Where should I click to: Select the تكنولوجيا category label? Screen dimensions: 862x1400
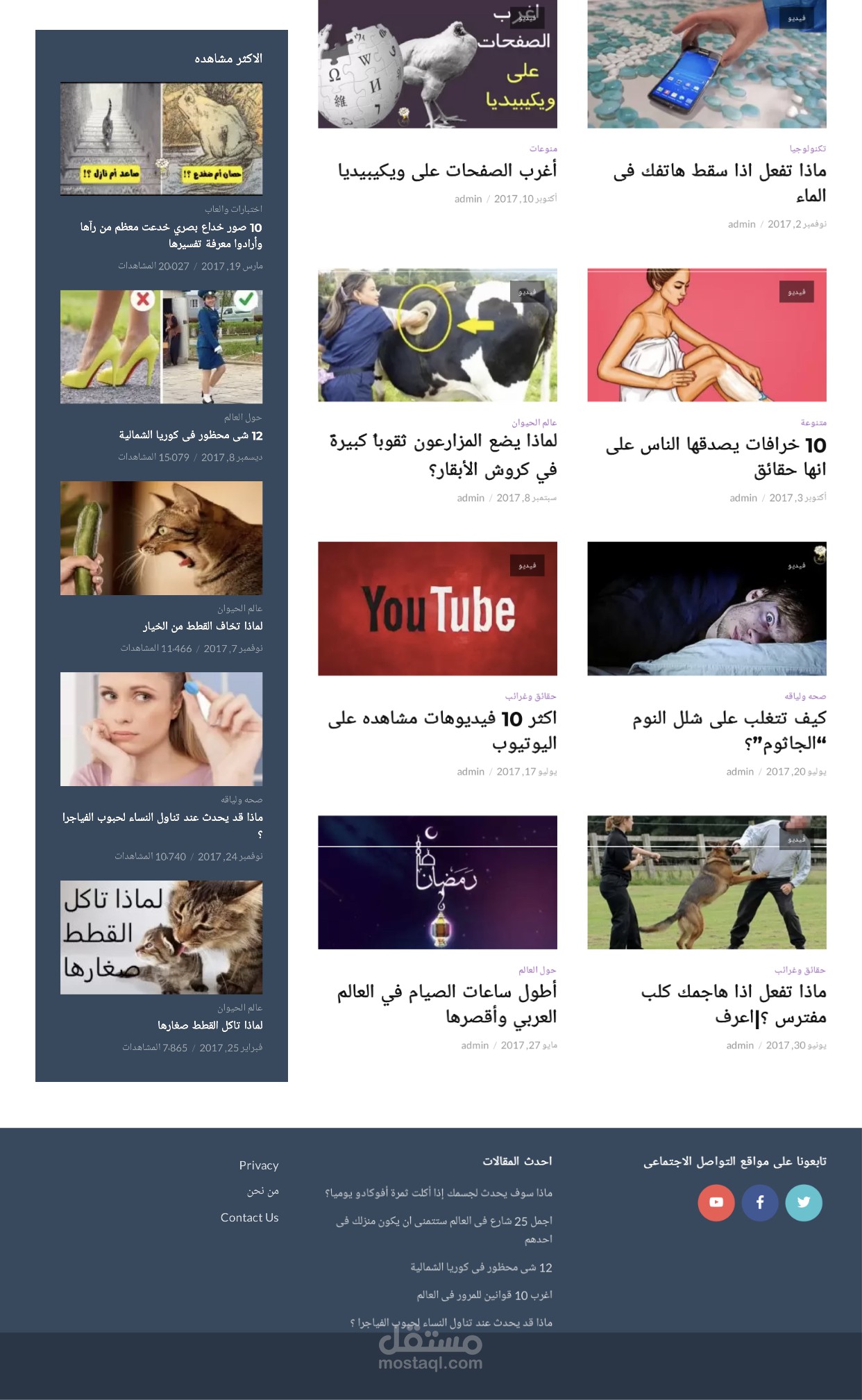[x=807, y=149]
